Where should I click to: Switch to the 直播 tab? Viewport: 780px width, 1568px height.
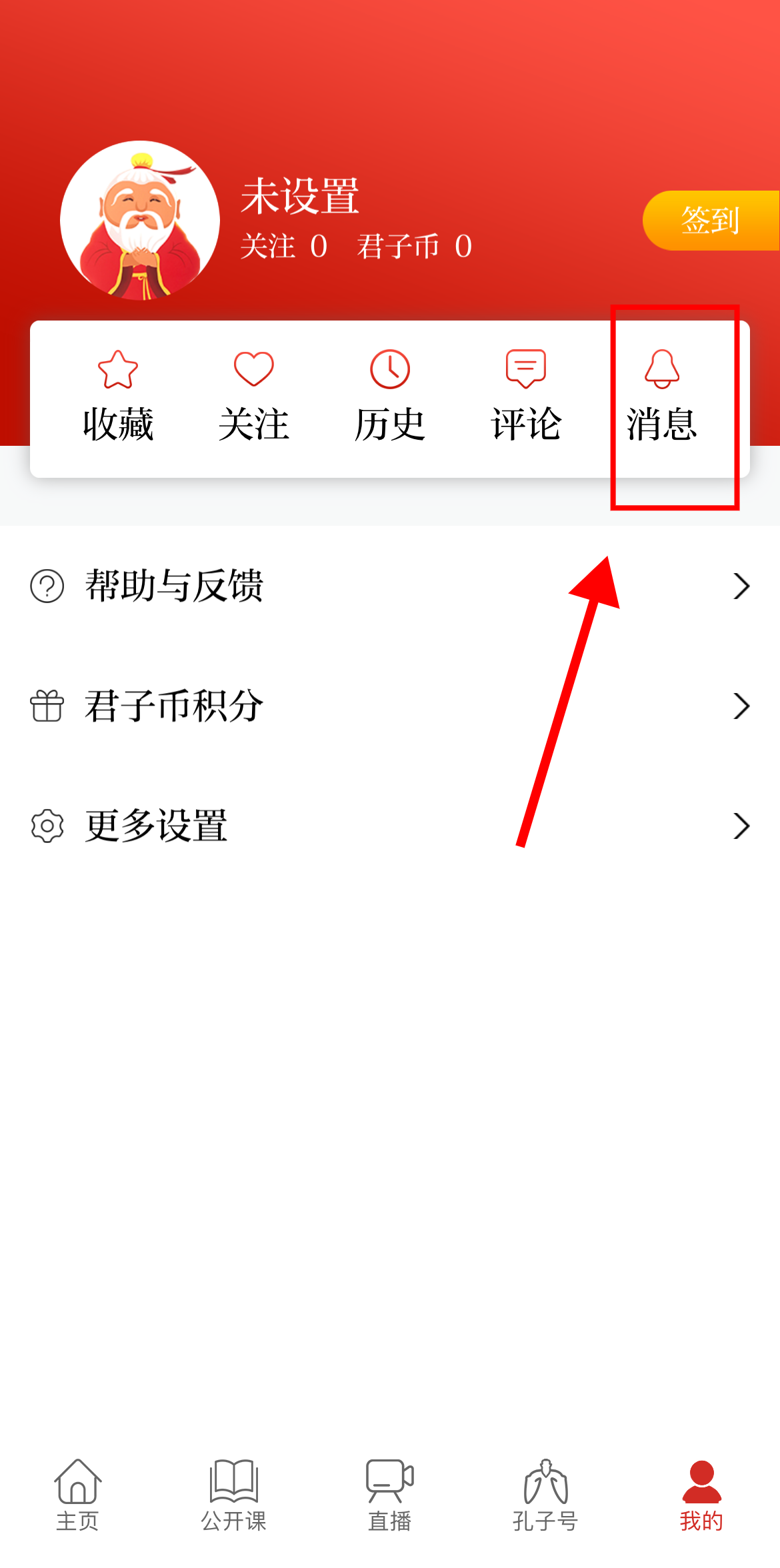click(x=390, y=1495)
